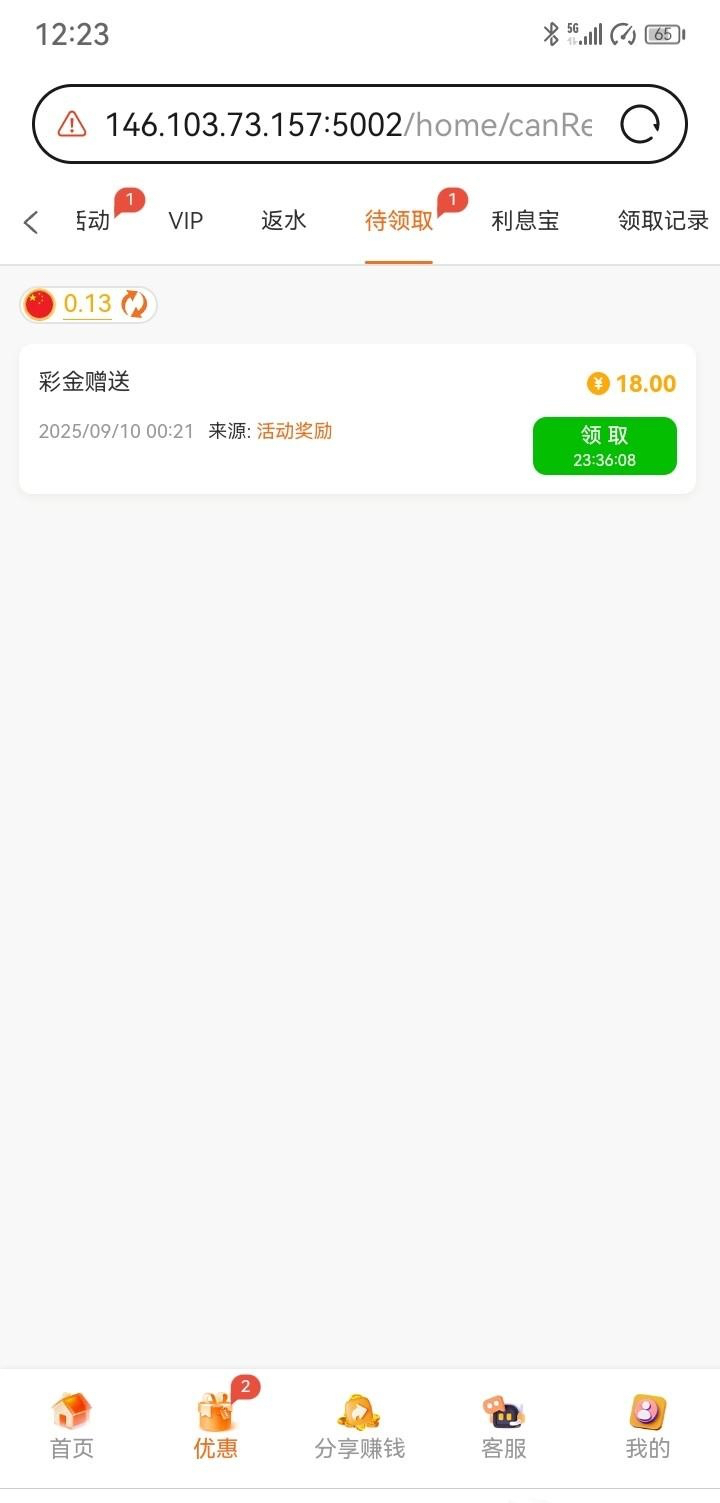This screenshot has height=1503, width=720.
Task: Open the 分享赚钱 section
Action: 359,1427
